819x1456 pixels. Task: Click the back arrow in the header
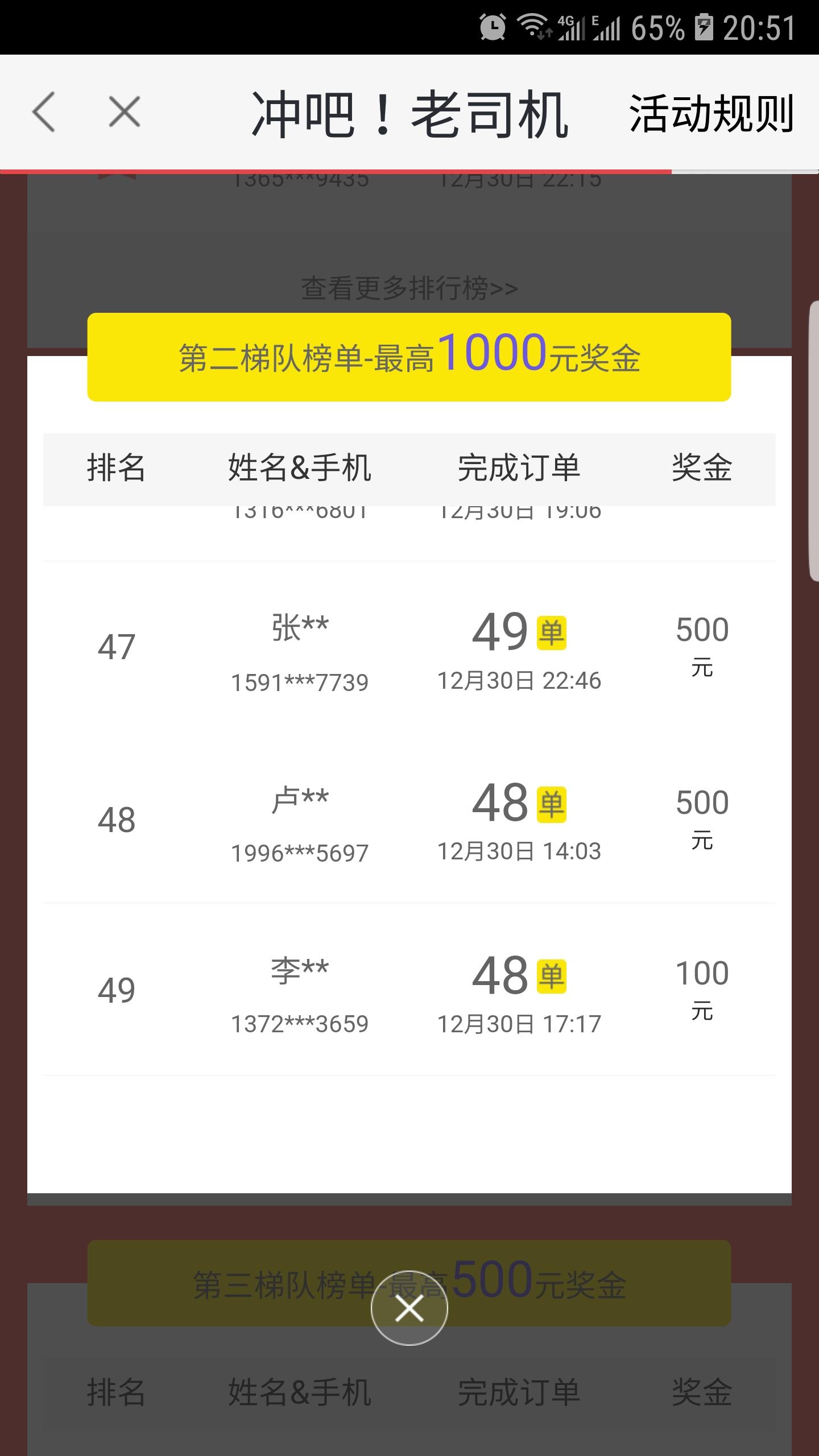(43, 112)
